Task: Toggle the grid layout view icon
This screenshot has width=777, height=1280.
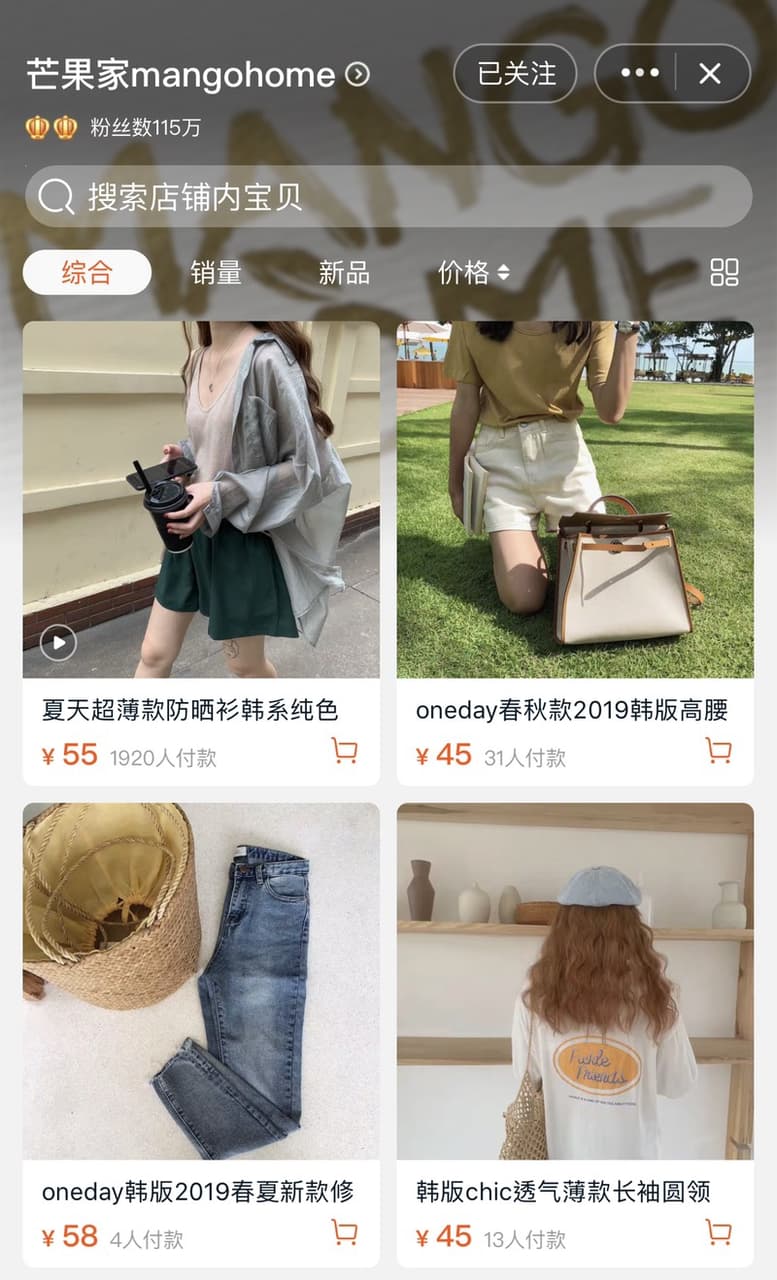Action: pos(724,272)
